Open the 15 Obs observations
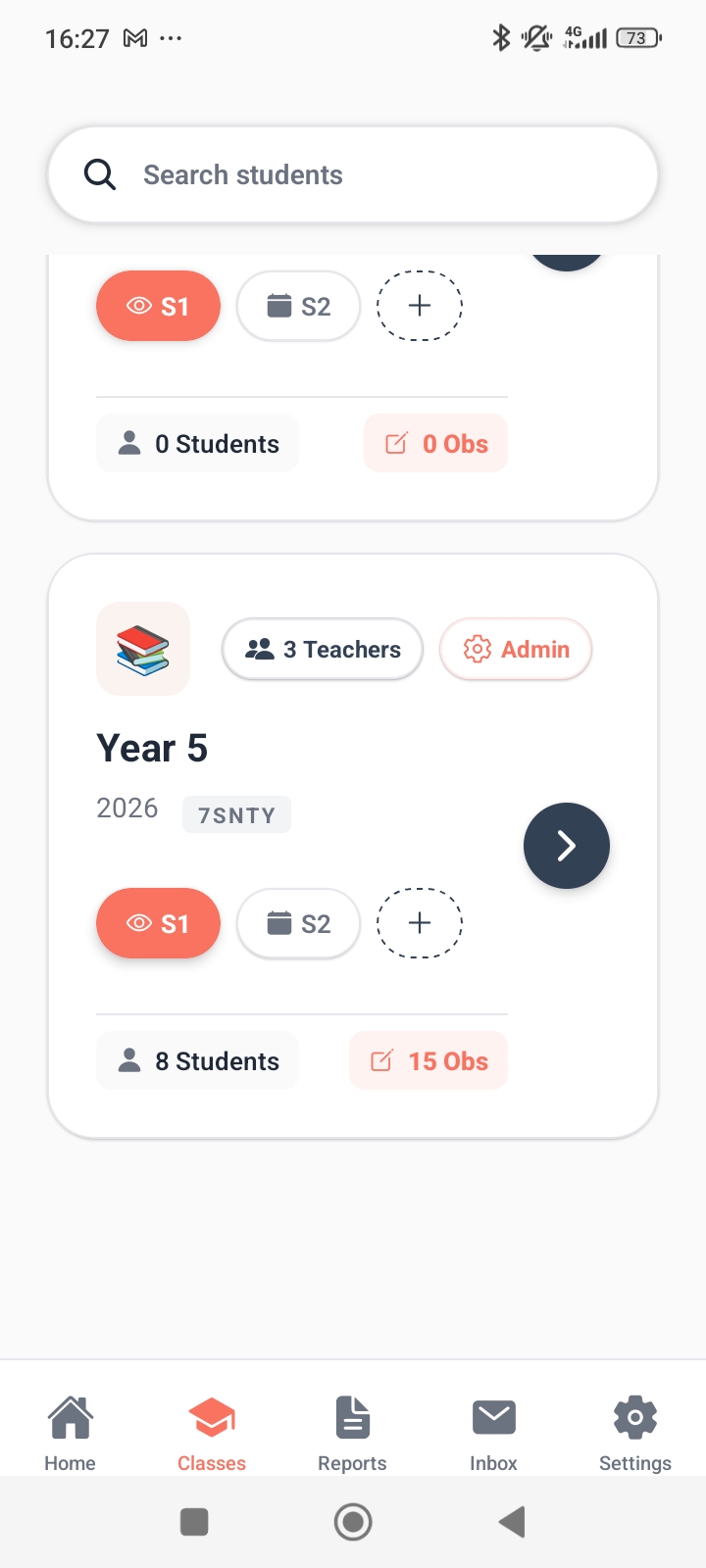Image resolution: width=706 pixels, height=1568 pixels. [x=429, y=1061]
